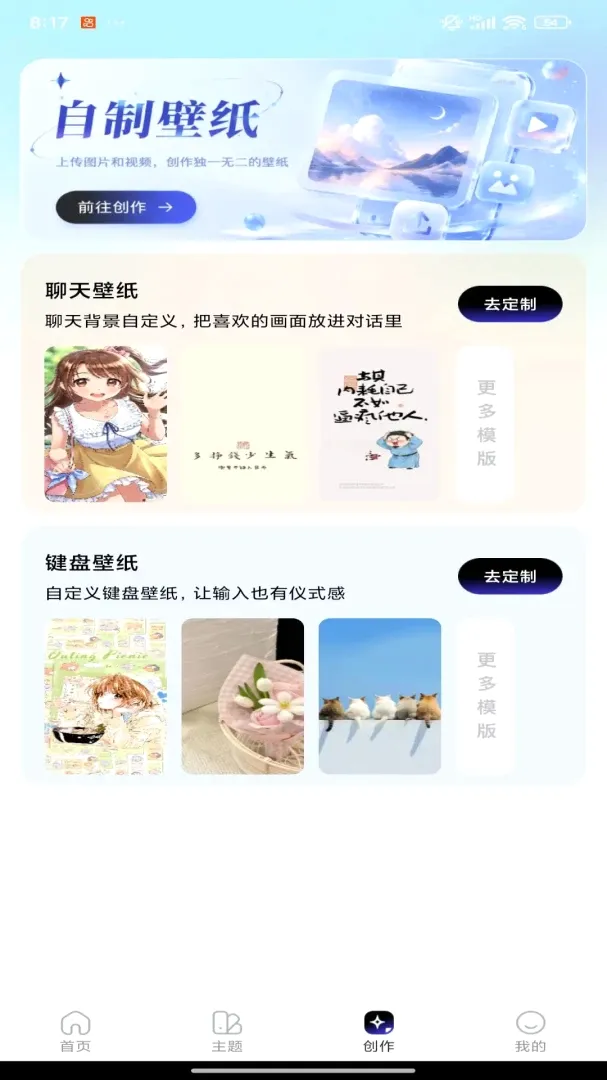Switch to the 首页 tab

pyautogui.click(x=76, y=1031)
